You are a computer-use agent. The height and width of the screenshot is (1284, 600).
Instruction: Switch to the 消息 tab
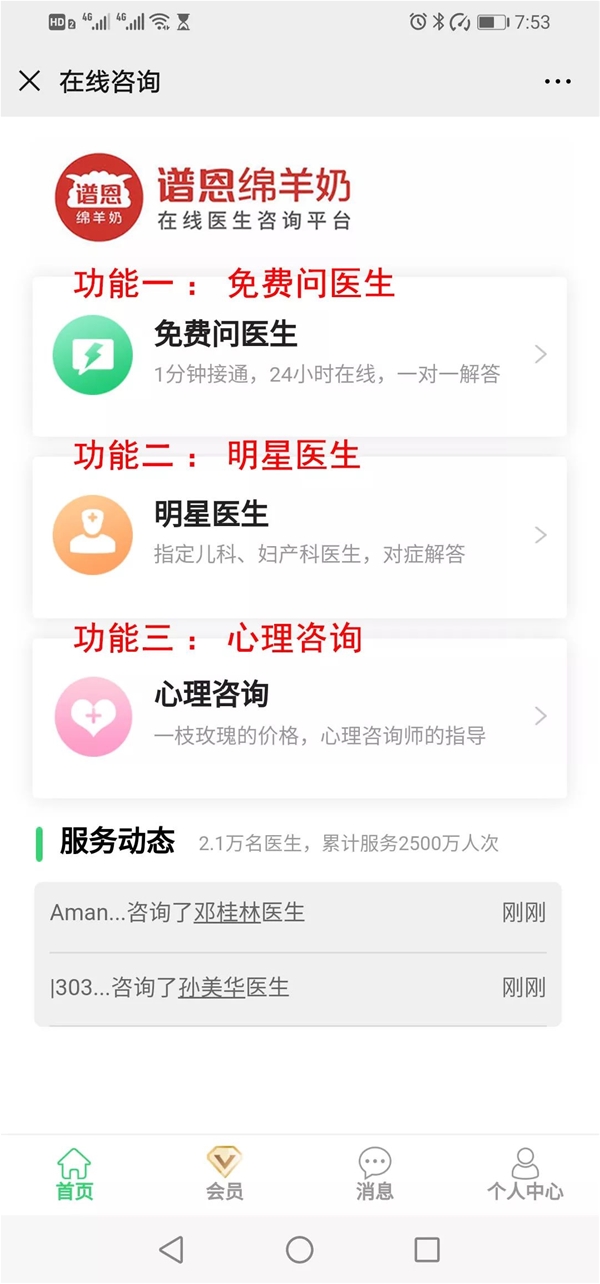pos(374,1174)
